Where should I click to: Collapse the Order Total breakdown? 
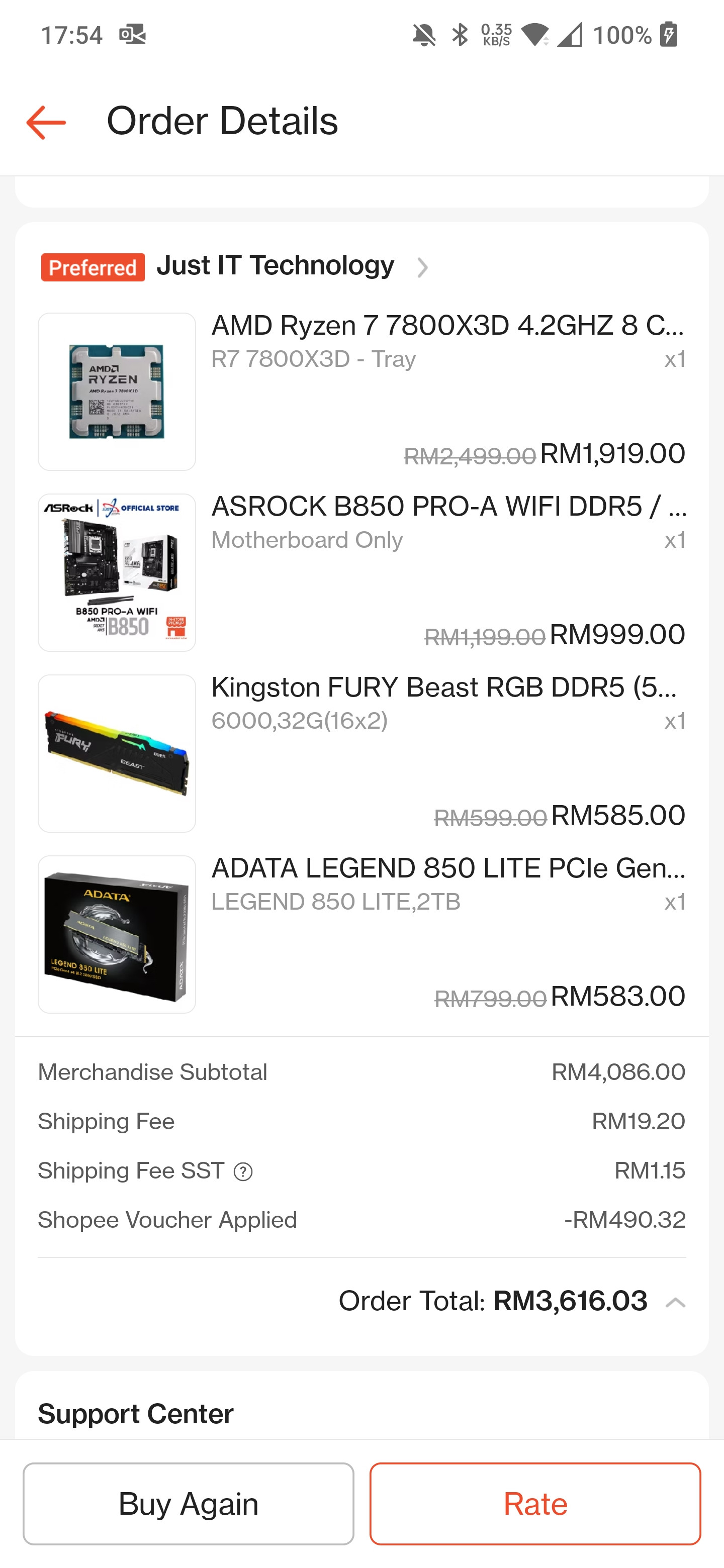[675, 1303]
